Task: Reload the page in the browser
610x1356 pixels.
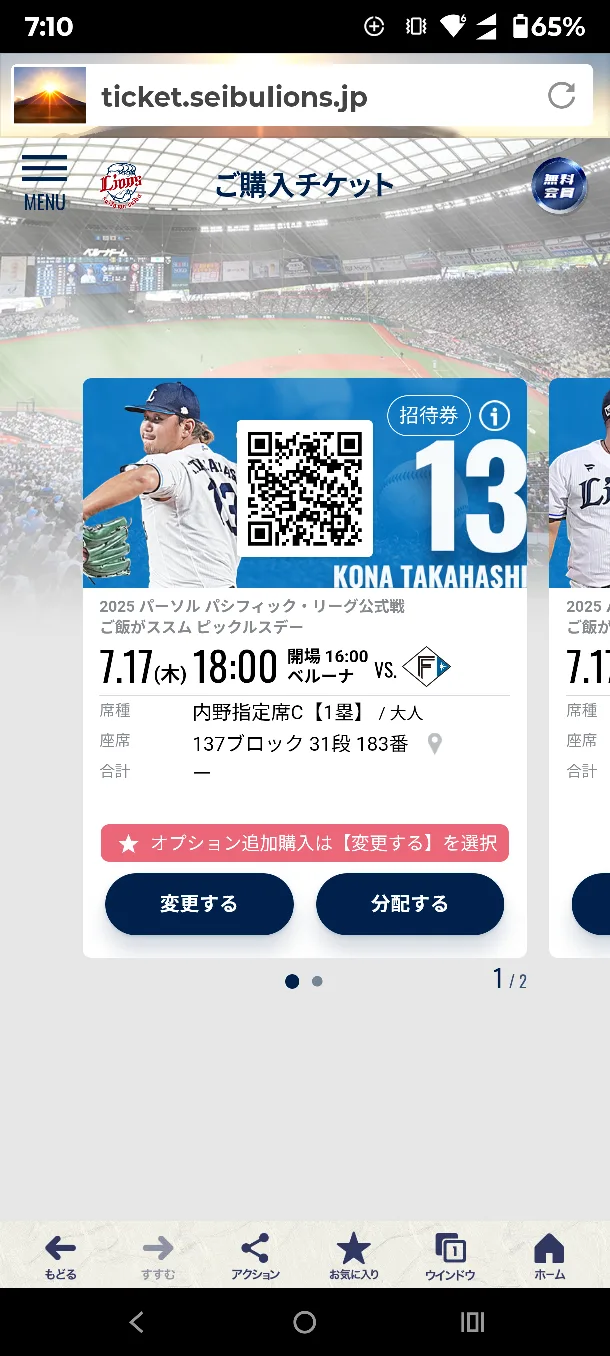Action: click(561, 96)
